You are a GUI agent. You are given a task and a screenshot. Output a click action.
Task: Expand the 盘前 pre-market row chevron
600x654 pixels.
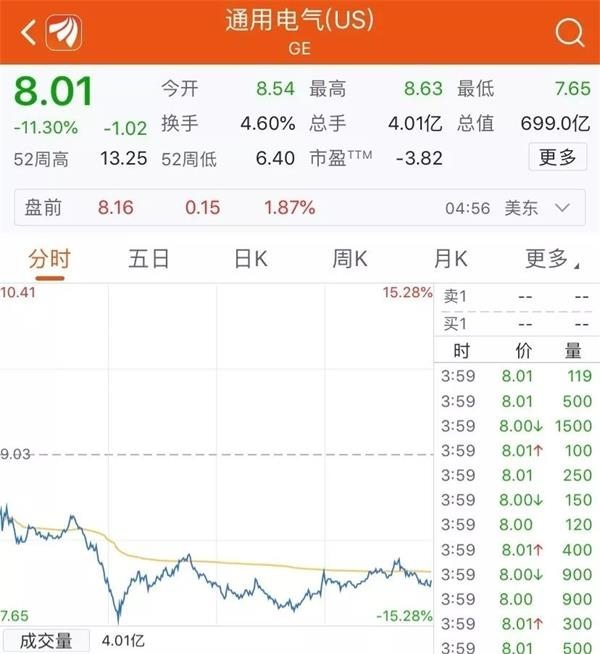(x=562, y=207)
